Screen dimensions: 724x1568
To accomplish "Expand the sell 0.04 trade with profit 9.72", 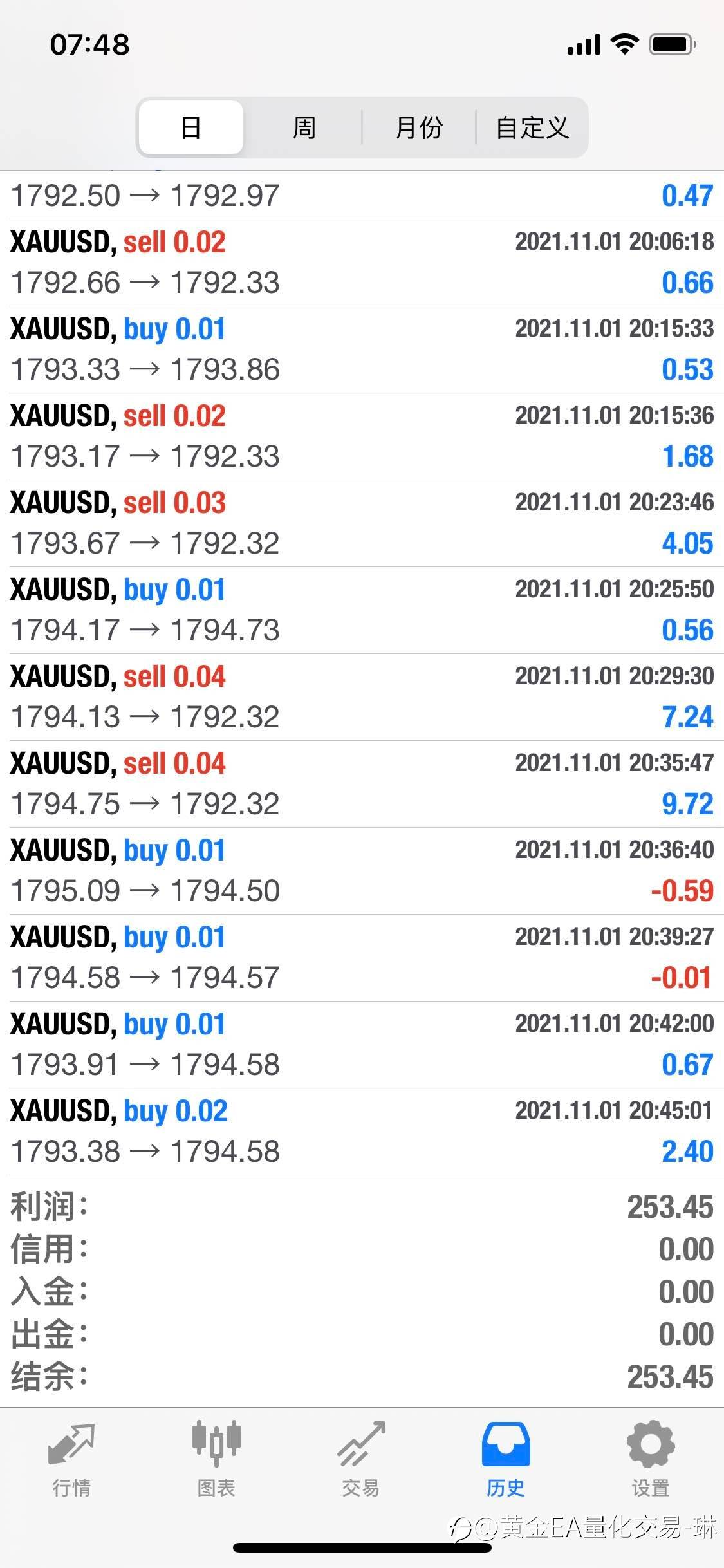I will 362,784.
